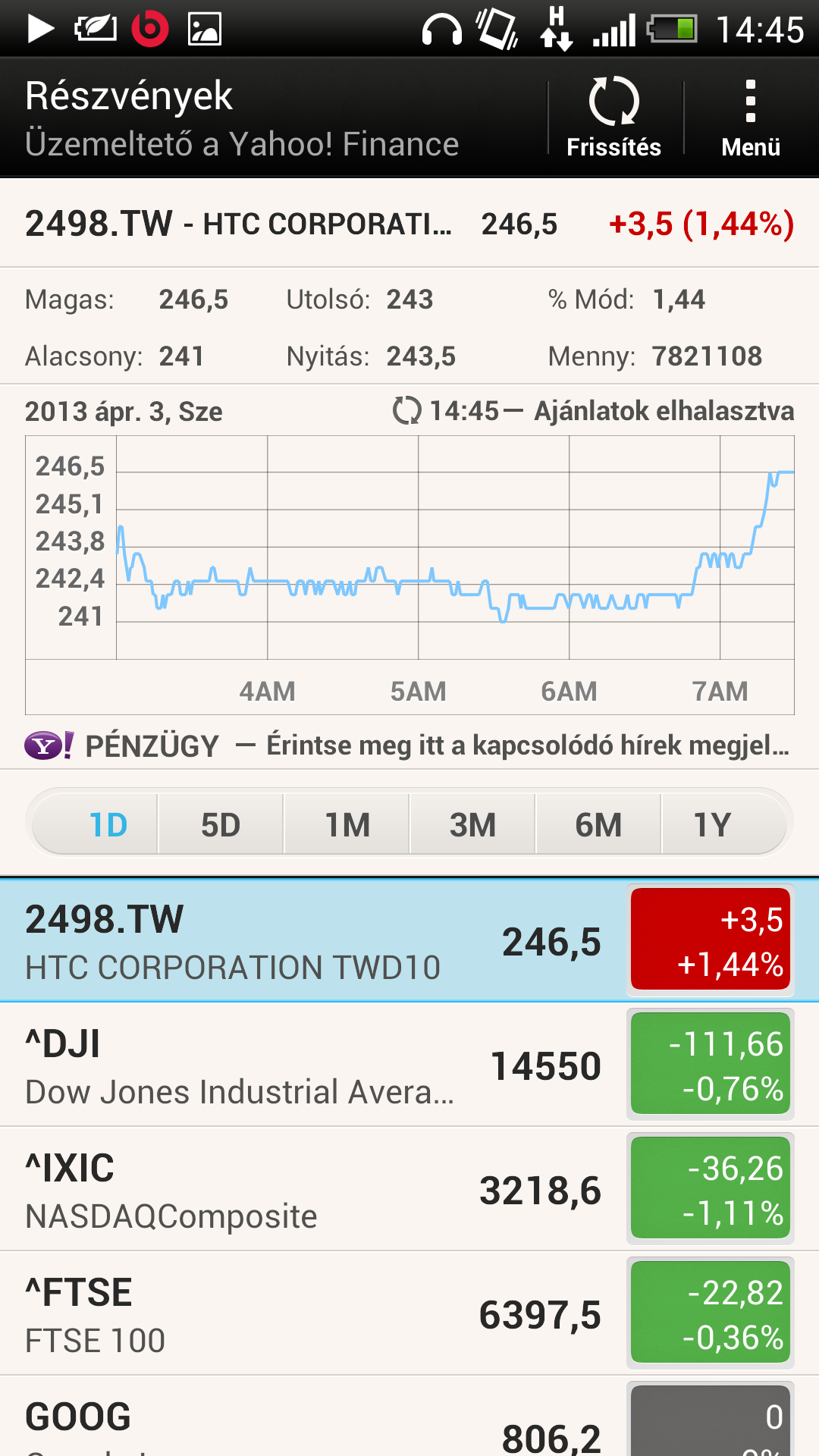
Task: Show the 6M chart range
Action: (598, 824)
